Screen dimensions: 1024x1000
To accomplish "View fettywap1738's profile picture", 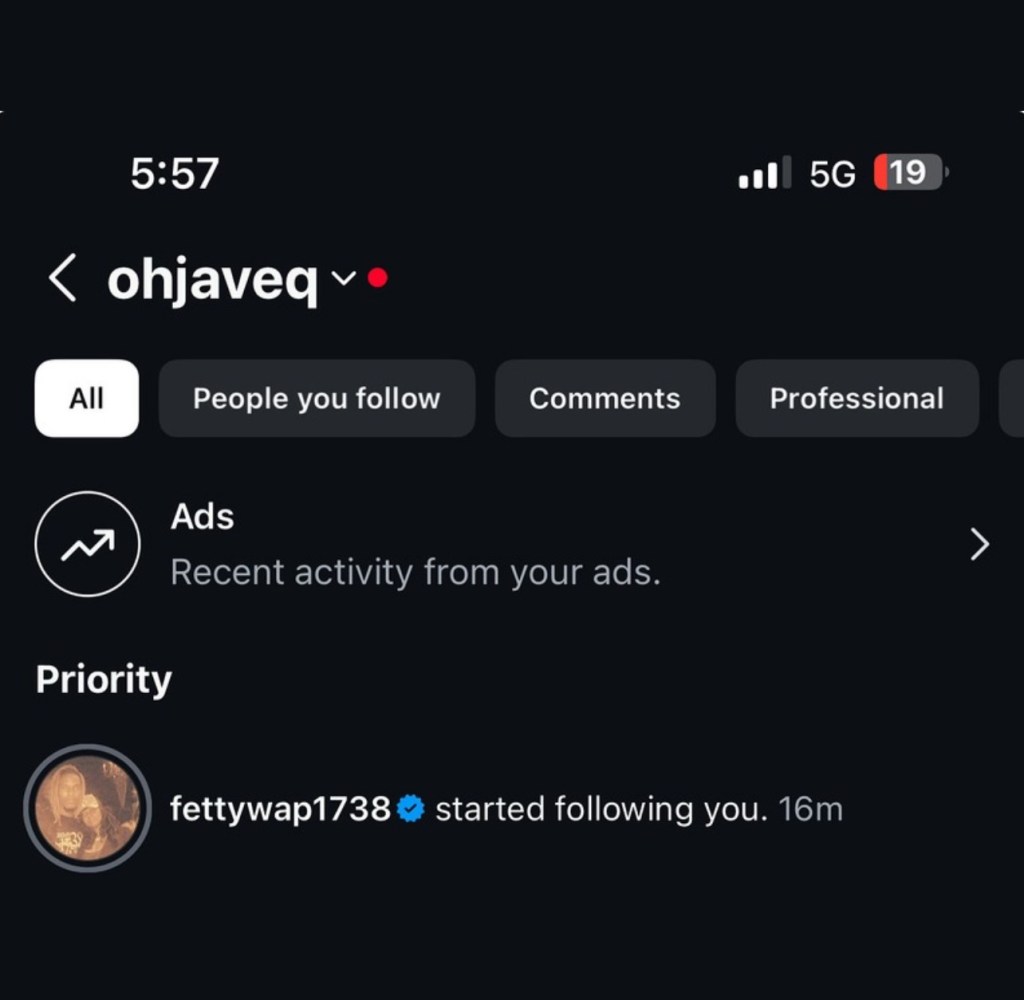I will click(x=88, y=808).
